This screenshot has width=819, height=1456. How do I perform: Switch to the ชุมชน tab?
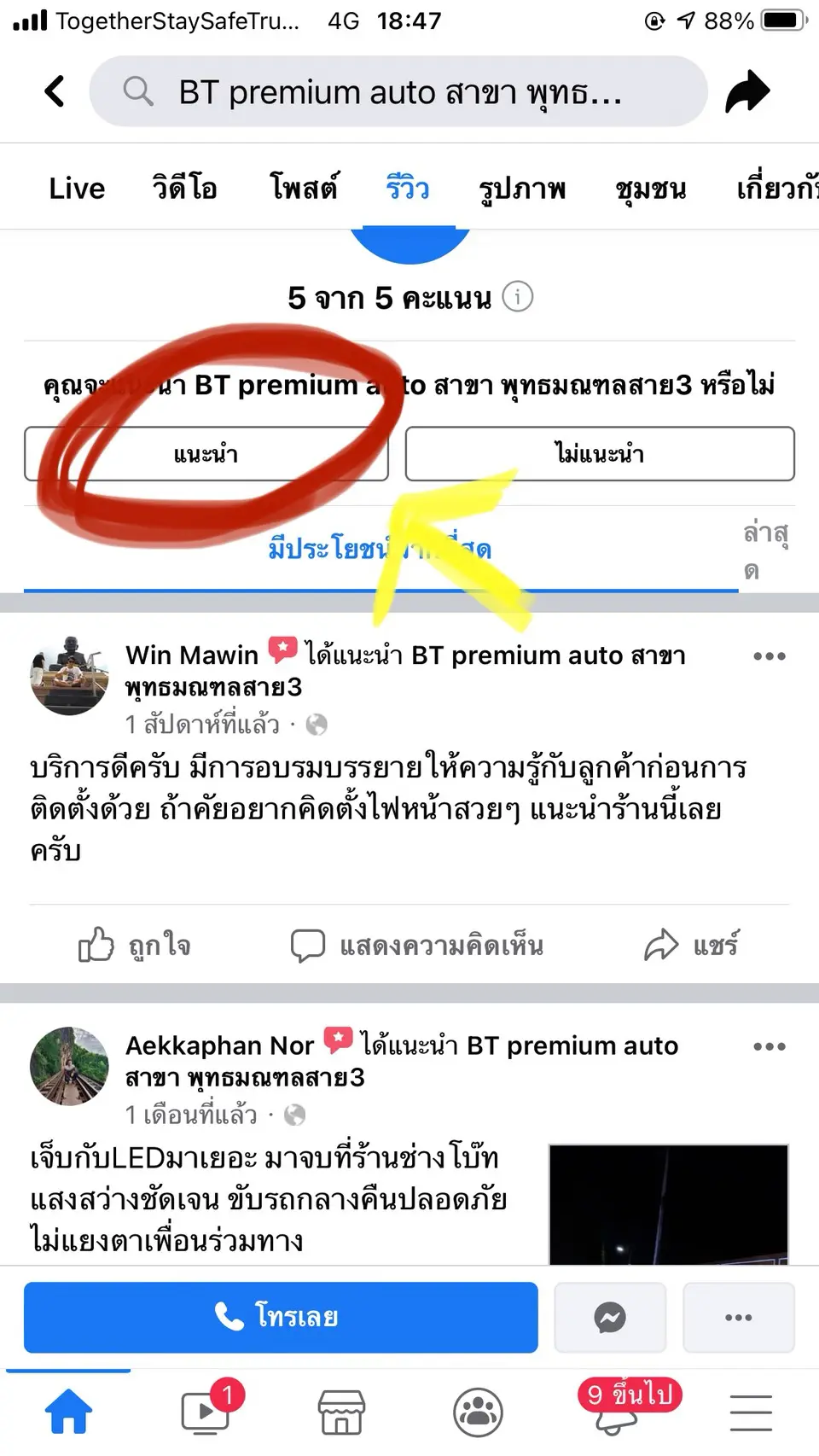pyautogui.click(x=650, y=188)
